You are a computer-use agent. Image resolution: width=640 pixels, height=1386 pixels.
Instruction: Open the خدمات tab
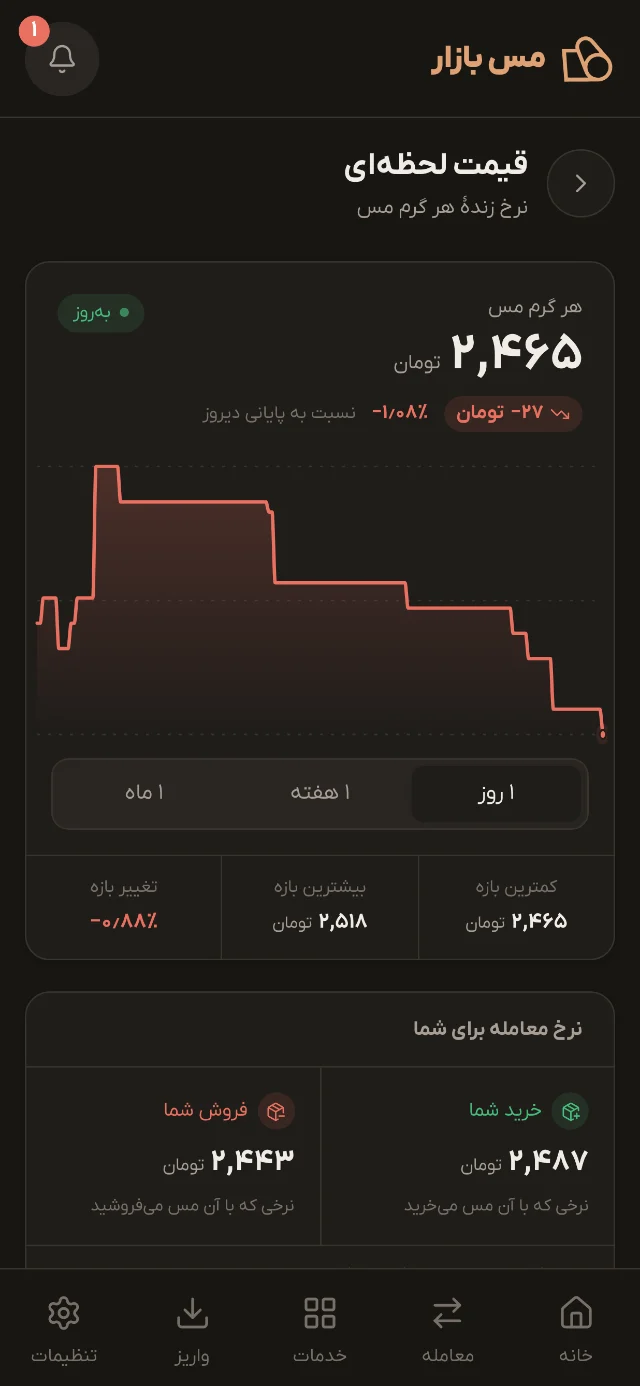(x=320, y=1329)
